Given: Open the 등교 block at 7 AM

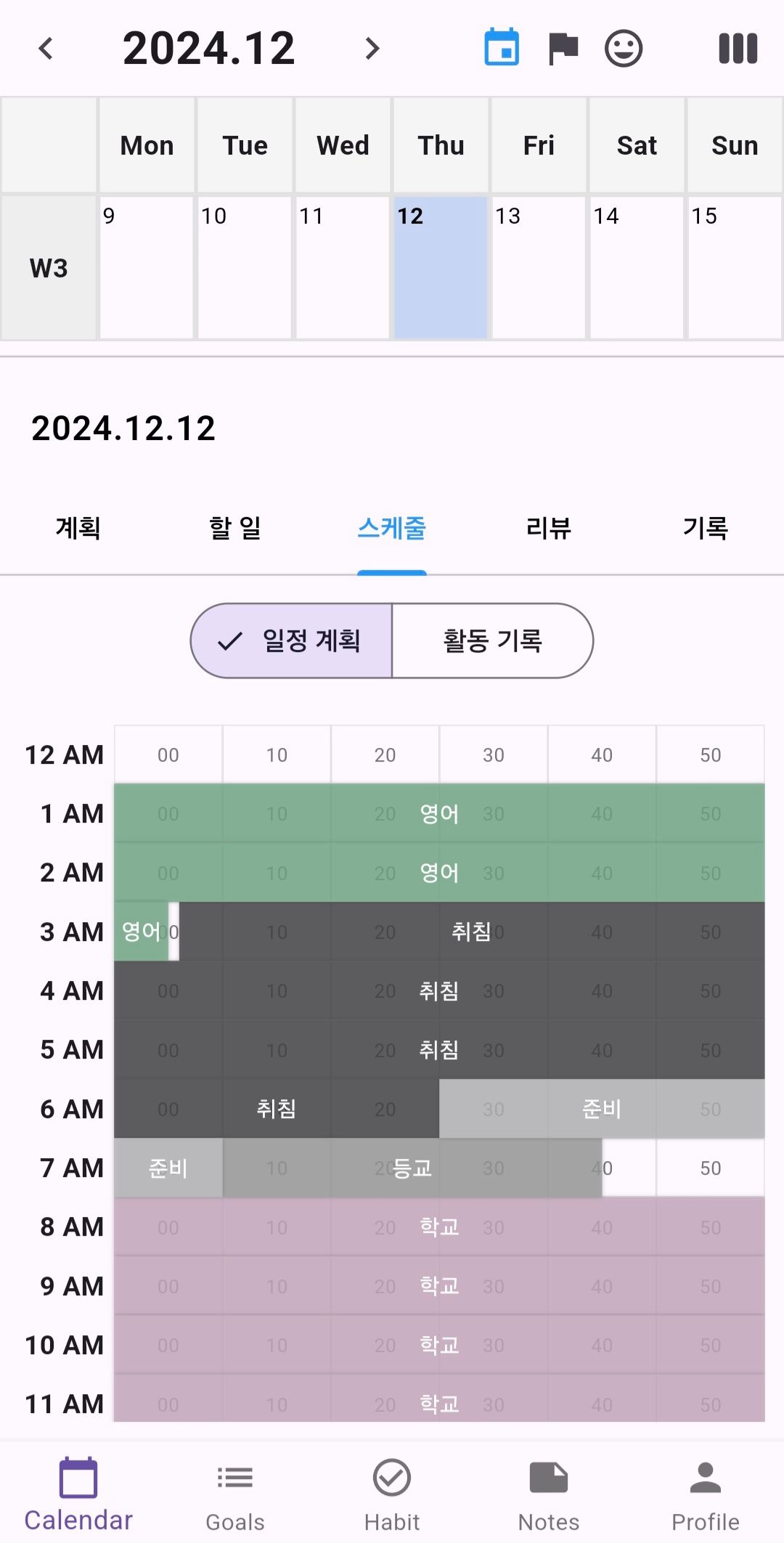Looking at the screenshot, I should pyautogui.click(x=412, y=1168).
